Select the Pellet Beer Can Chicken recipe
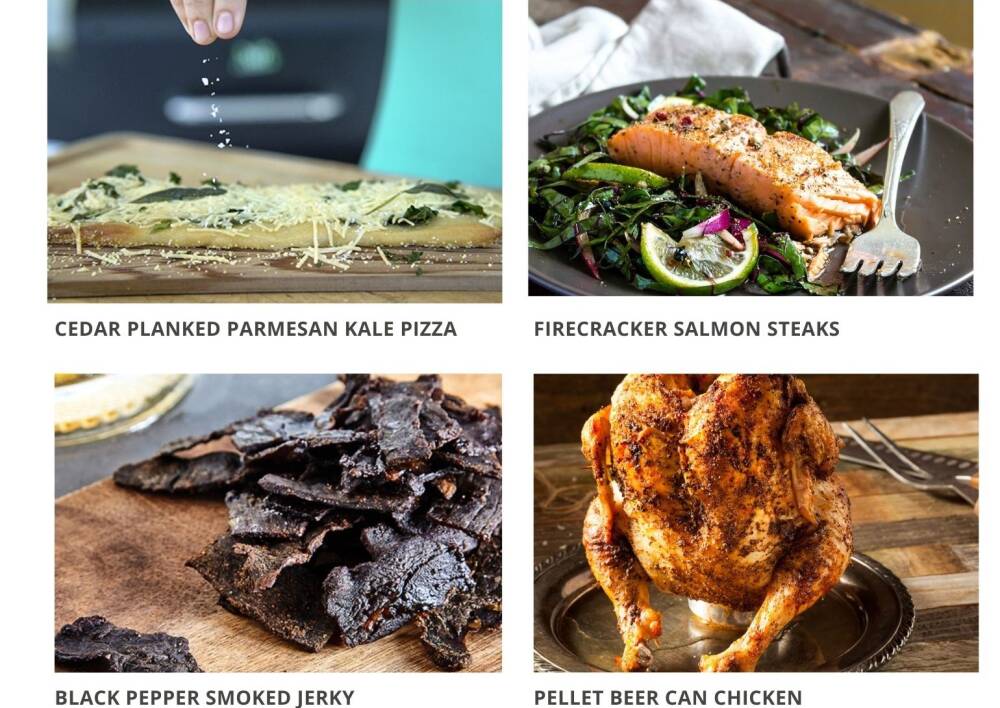The image size is (1000, 708). click(667, 697)
